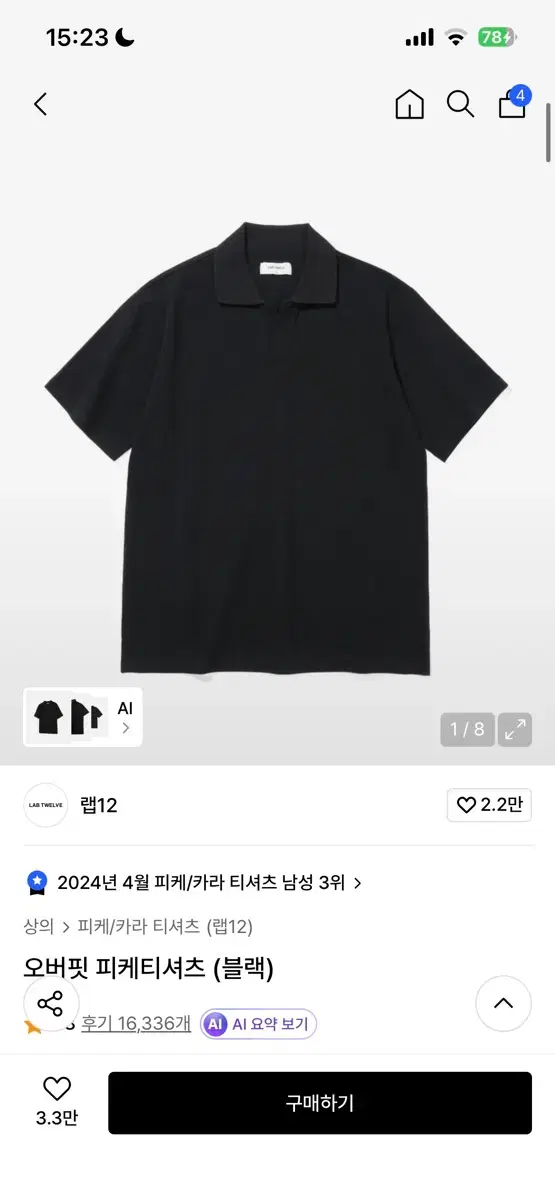Viewport: 555px width, 1200px height.
Task: Open the search magnifier icon
Action: [460, 104]
